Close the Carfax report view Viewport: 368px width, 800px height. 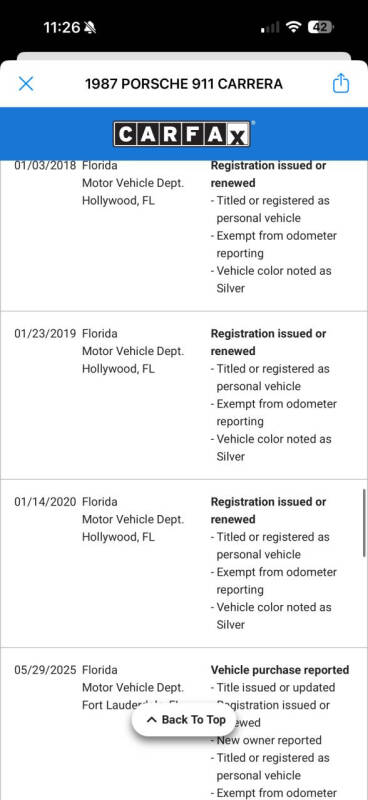tap(26, 84)
